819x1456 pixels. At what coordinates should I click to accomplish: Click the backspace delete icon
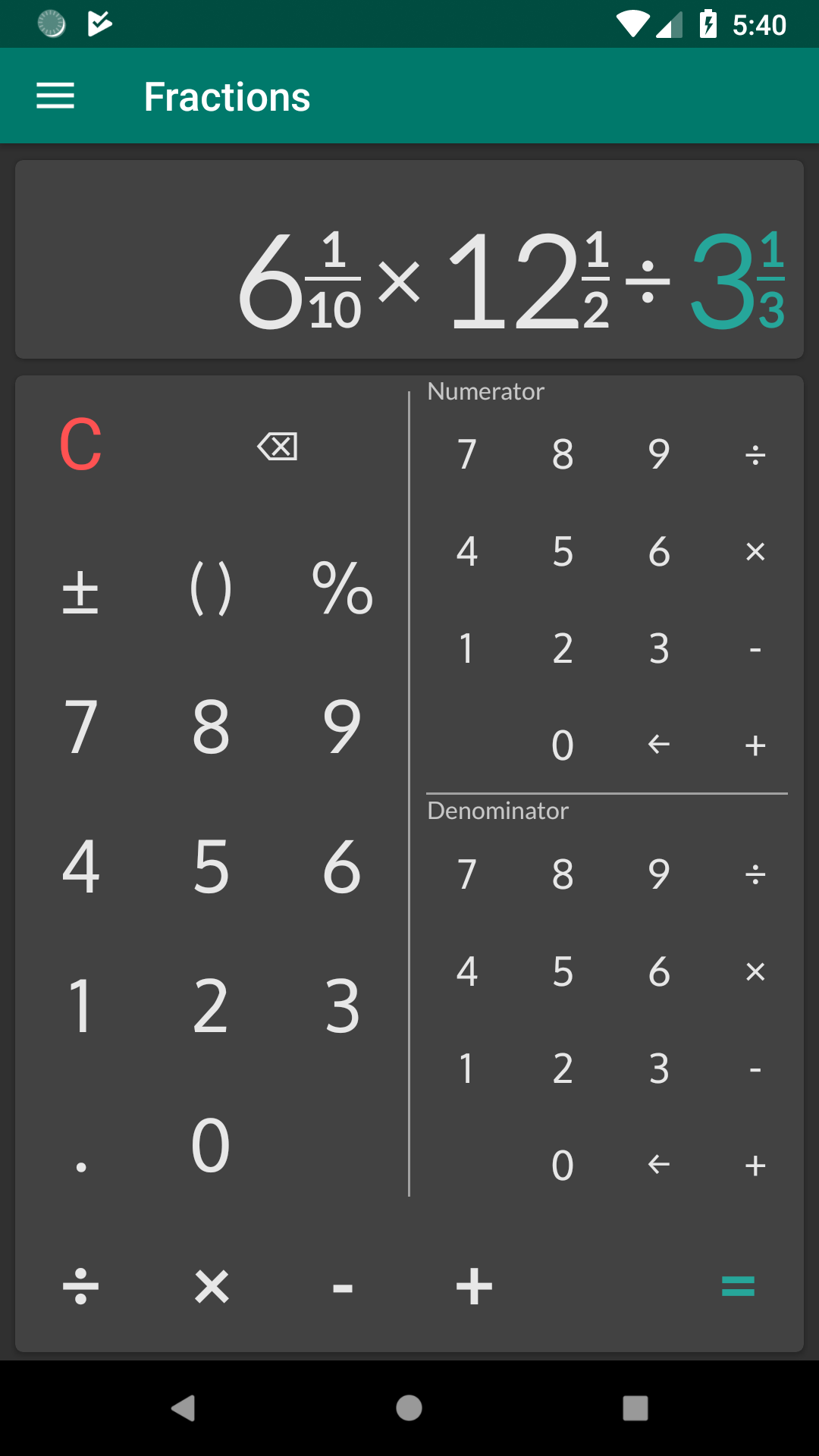(278, 447)
